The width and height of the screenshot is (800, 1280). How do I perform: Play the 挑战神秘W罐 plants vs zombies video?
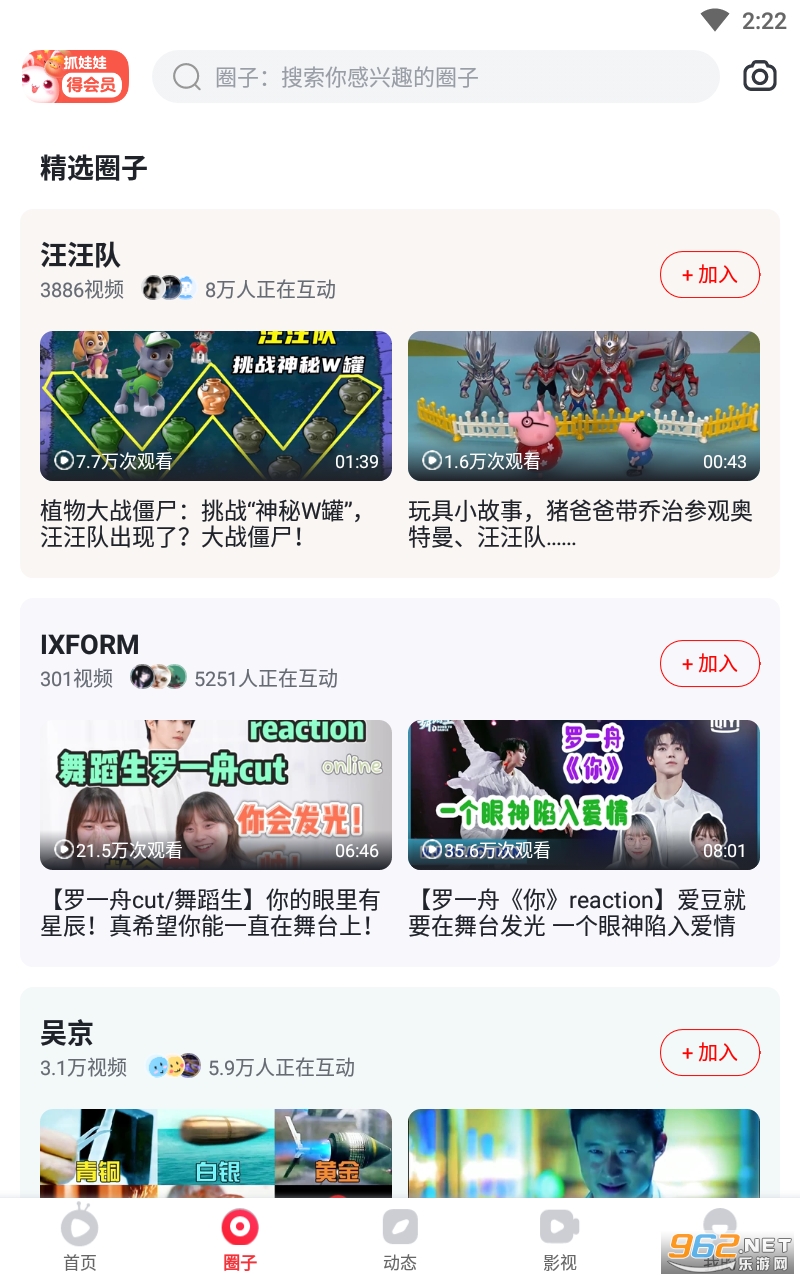click(x=216, y=406)
